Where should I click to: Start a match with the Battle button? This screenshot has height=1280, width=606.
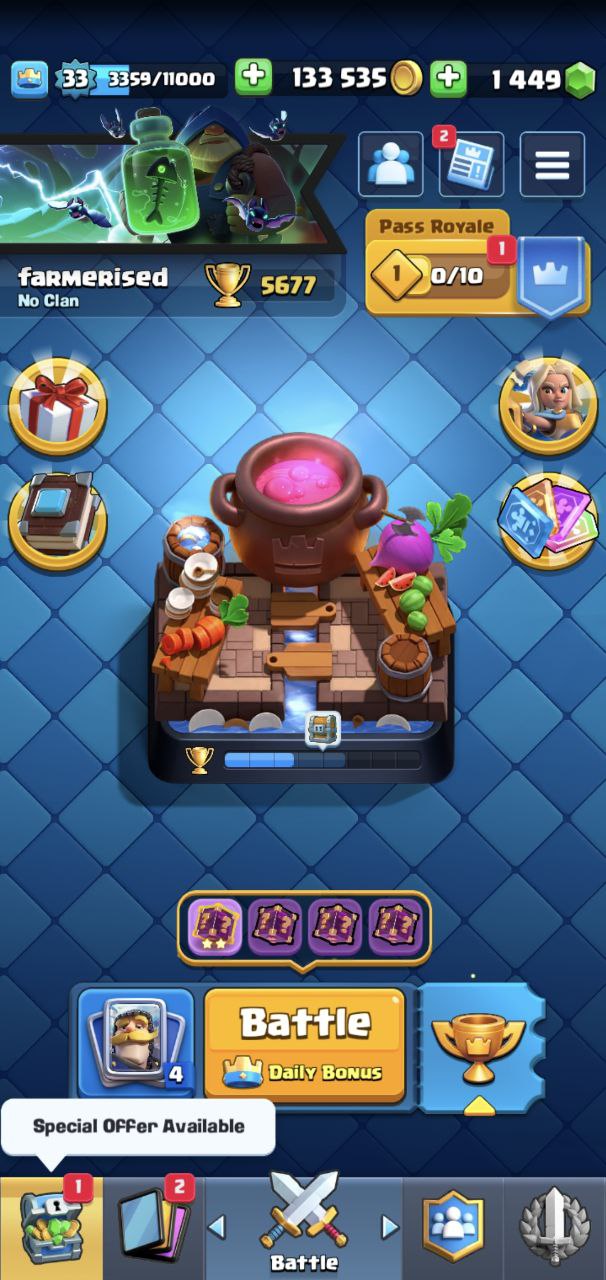(x=305, y=1043)
